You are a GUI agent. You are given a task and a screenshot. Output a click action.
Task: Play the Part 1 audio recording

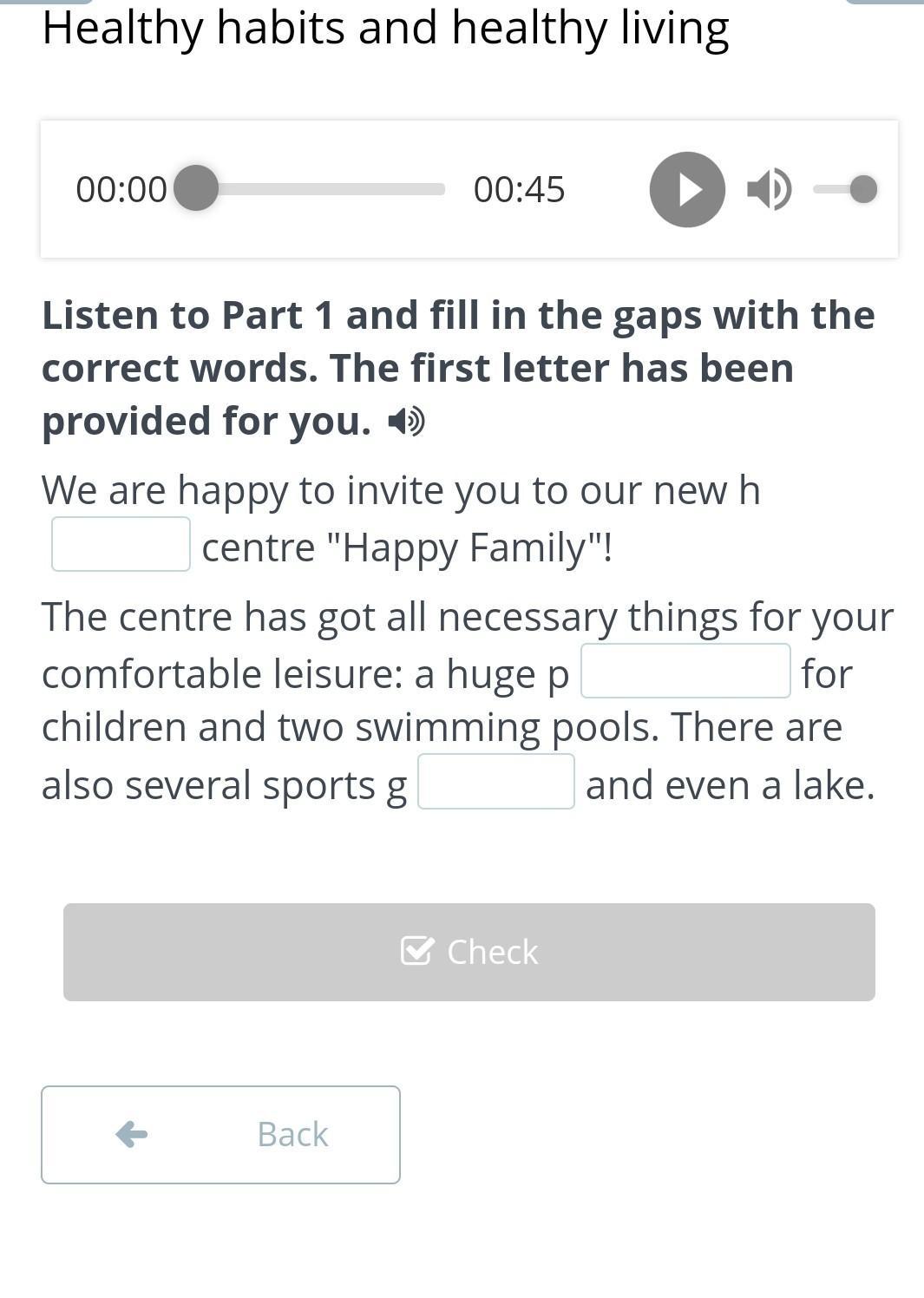click(687, 189)
